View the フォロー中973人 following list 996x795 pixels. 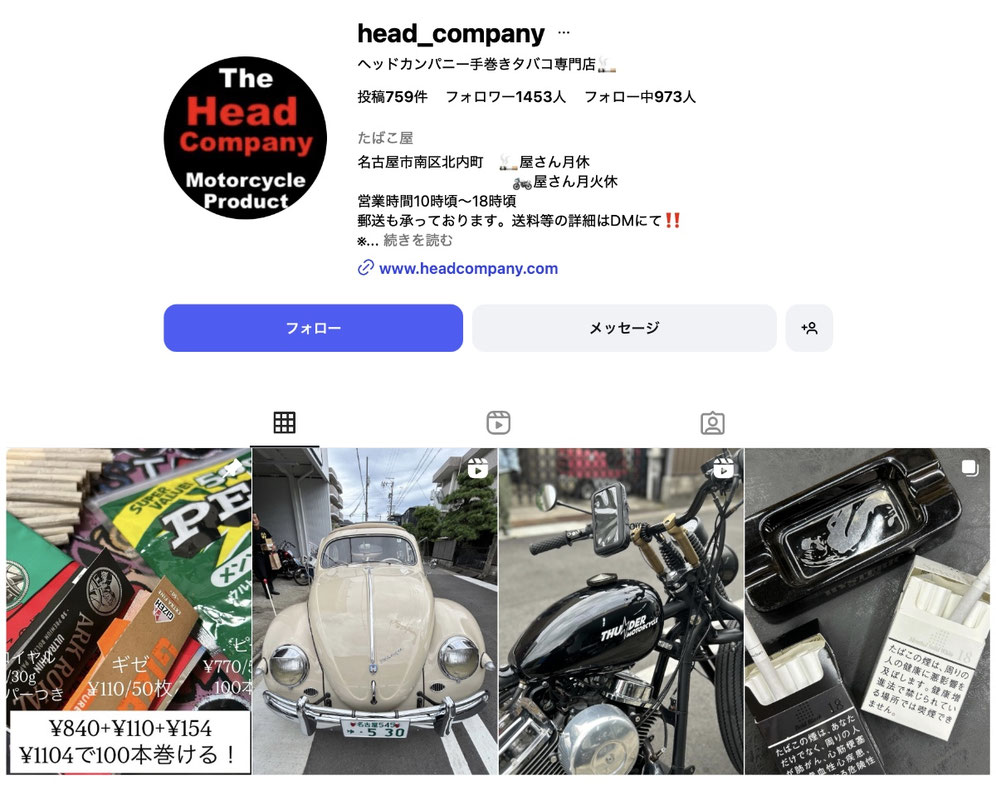click(639, 97)
